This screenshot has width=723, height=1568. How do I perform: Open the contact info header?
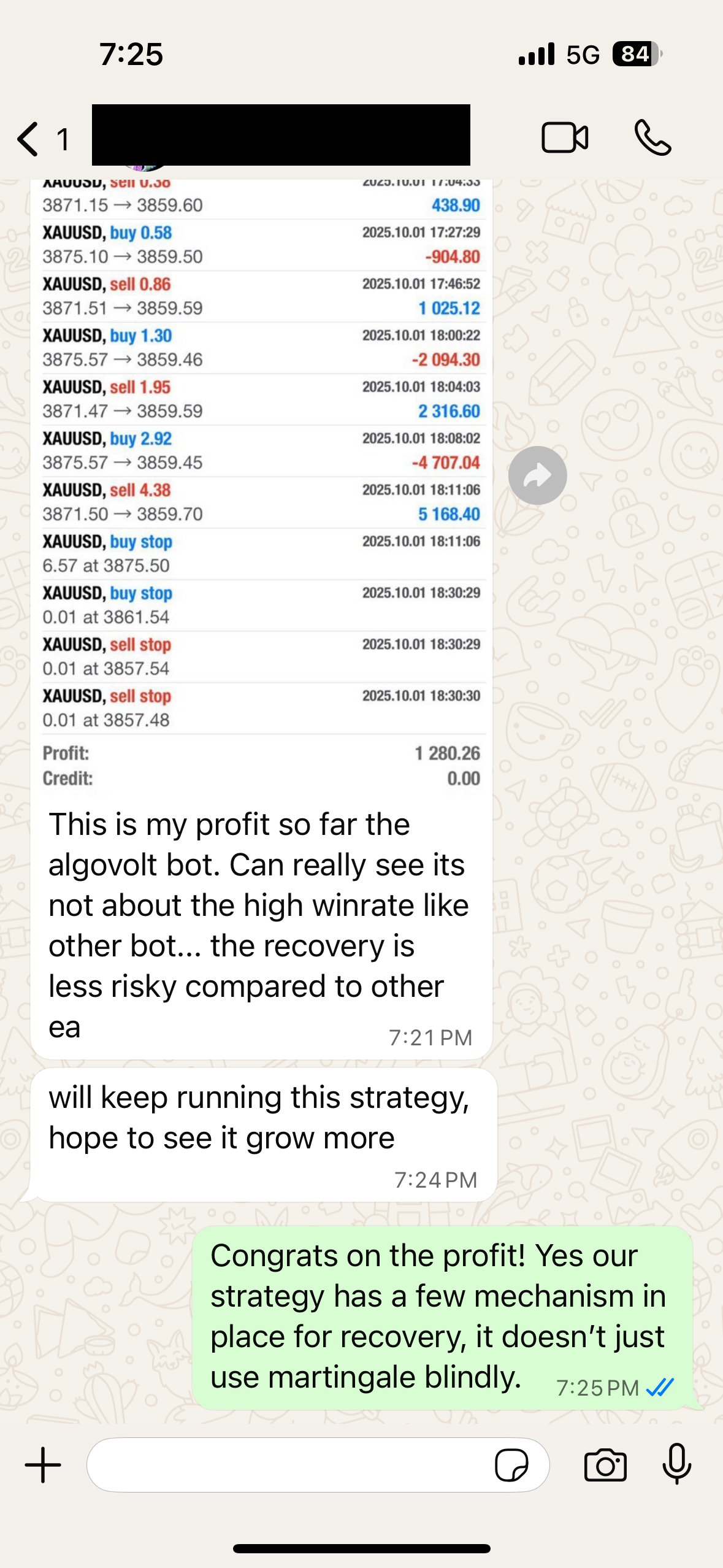(x=281, y=135)
